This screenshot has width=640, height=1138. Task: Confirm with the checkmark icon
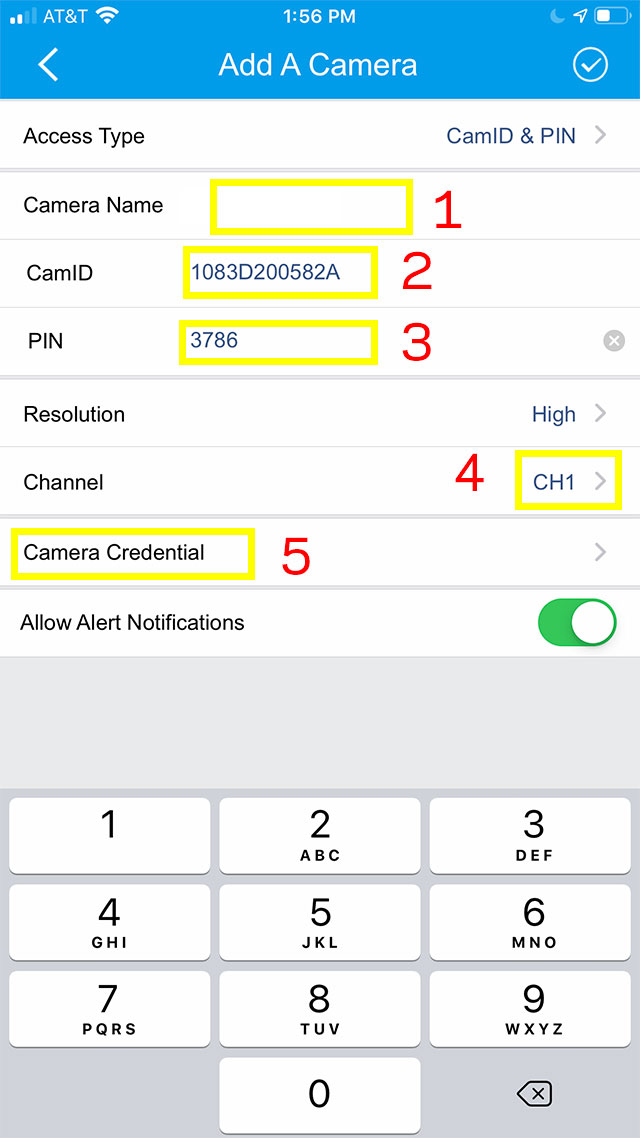pyautogui.click(x=590, y=65)
